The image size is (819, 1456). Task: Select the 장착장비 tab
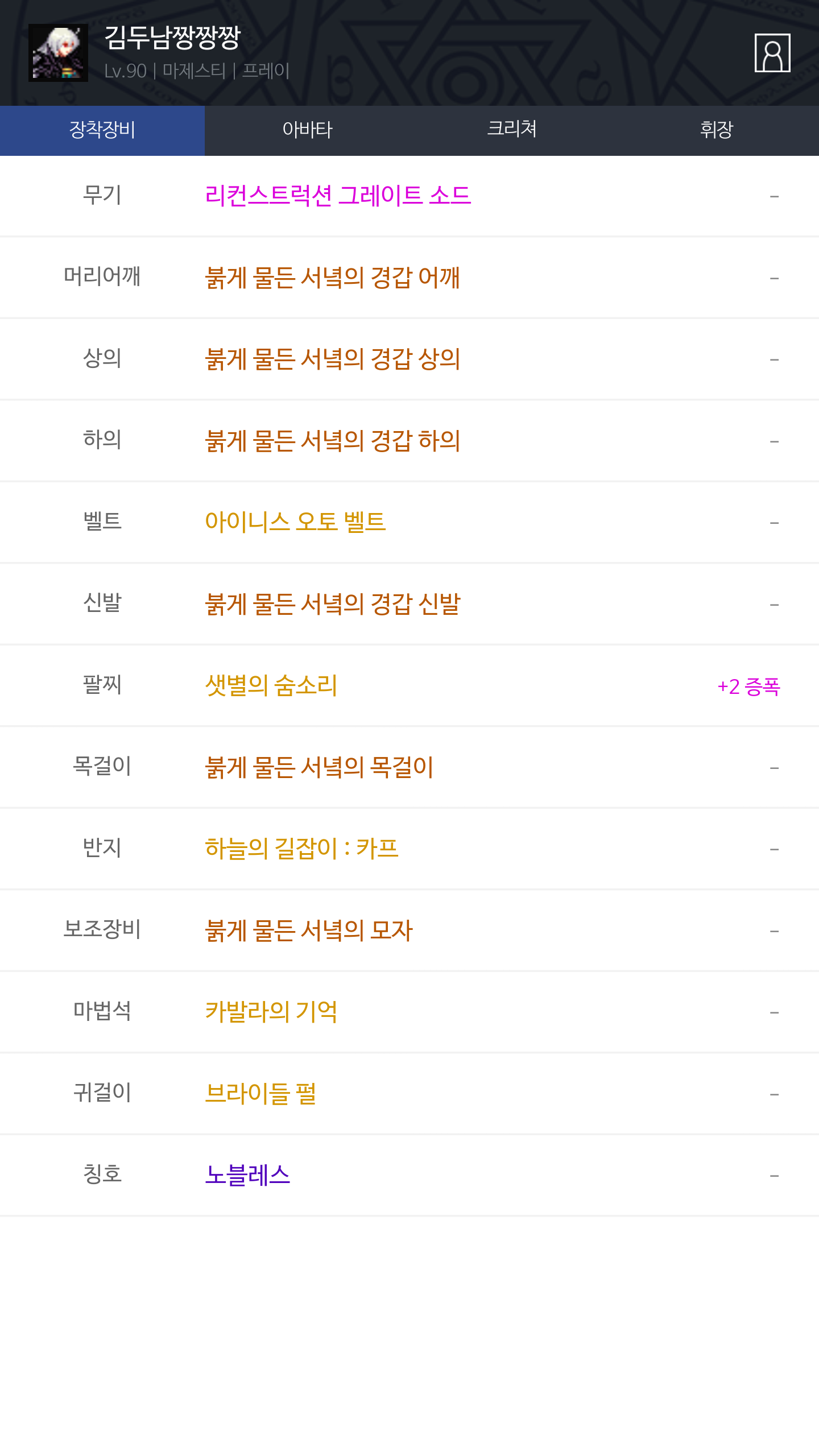[x=102, y=130]
